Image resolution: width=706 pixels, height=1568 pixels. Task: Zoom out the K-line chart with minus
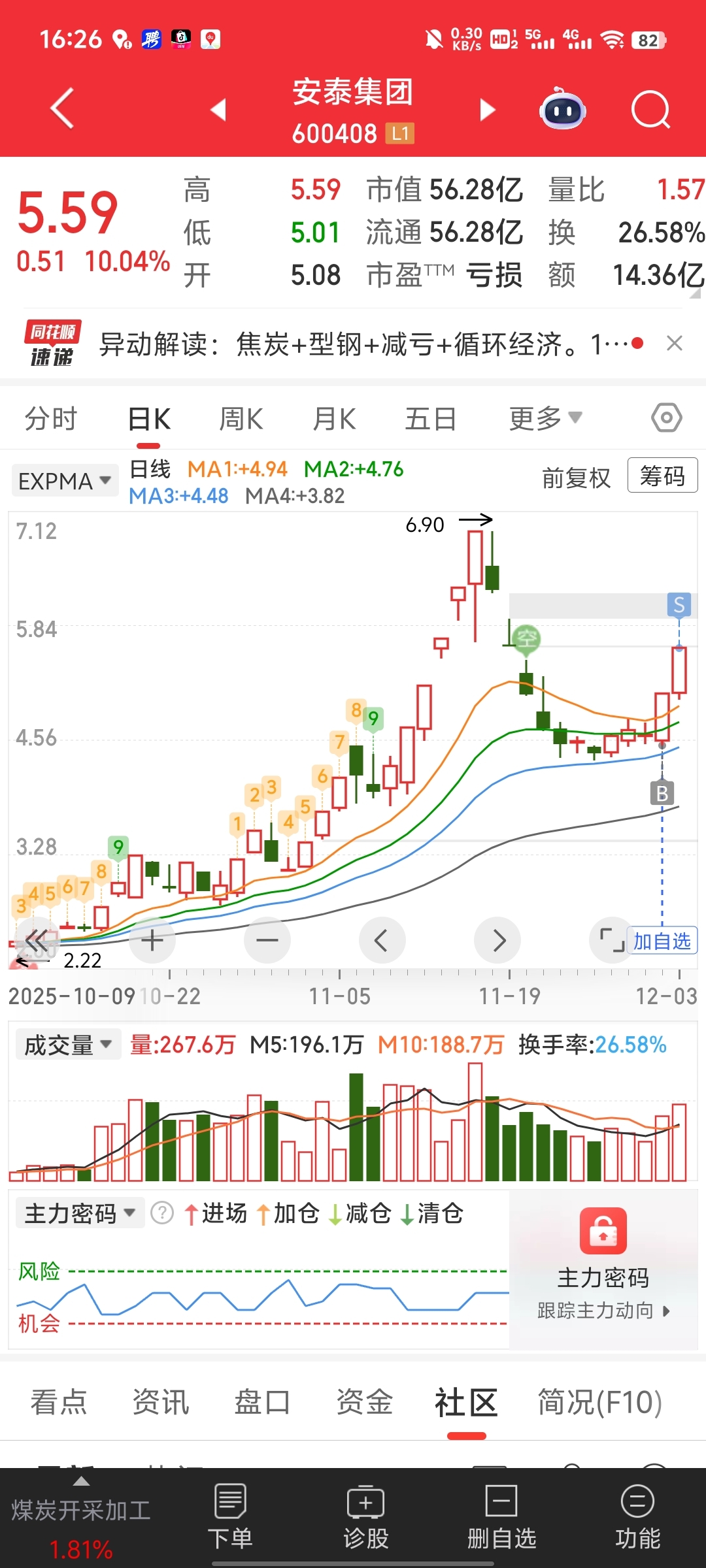click(267, 941)
